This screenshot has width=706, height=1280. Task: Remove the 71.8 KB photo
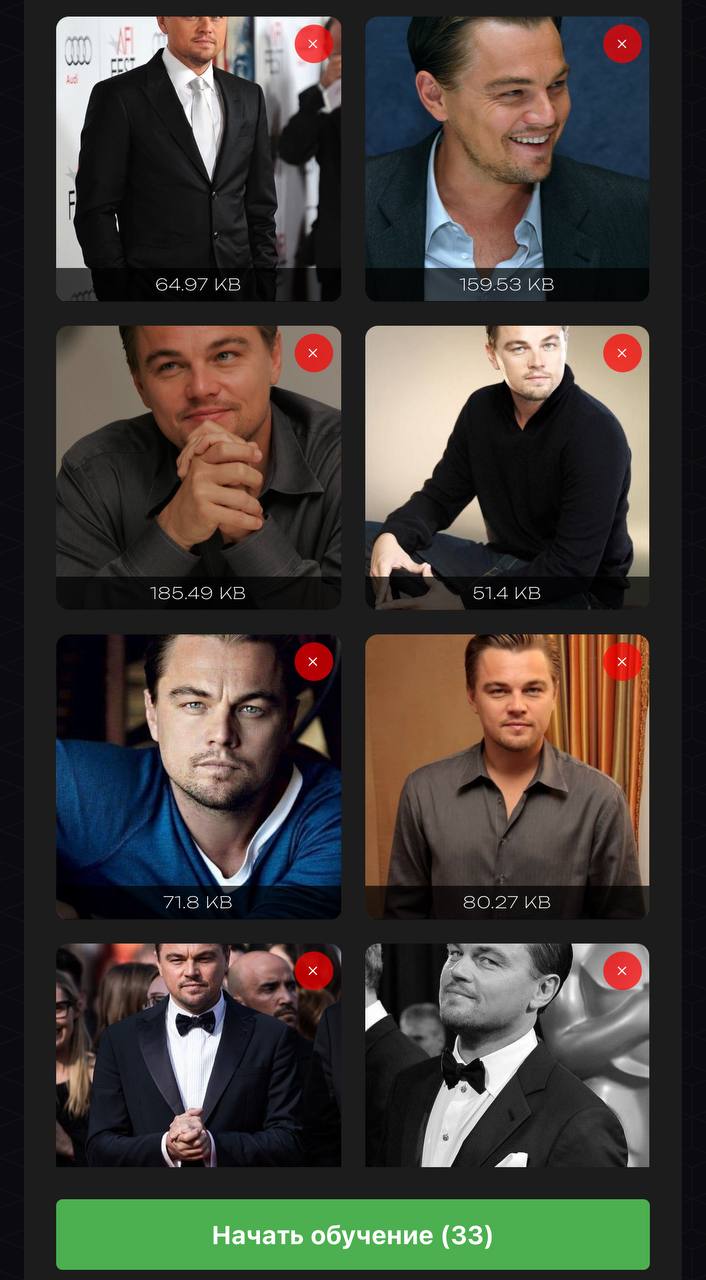coord(313,662)
